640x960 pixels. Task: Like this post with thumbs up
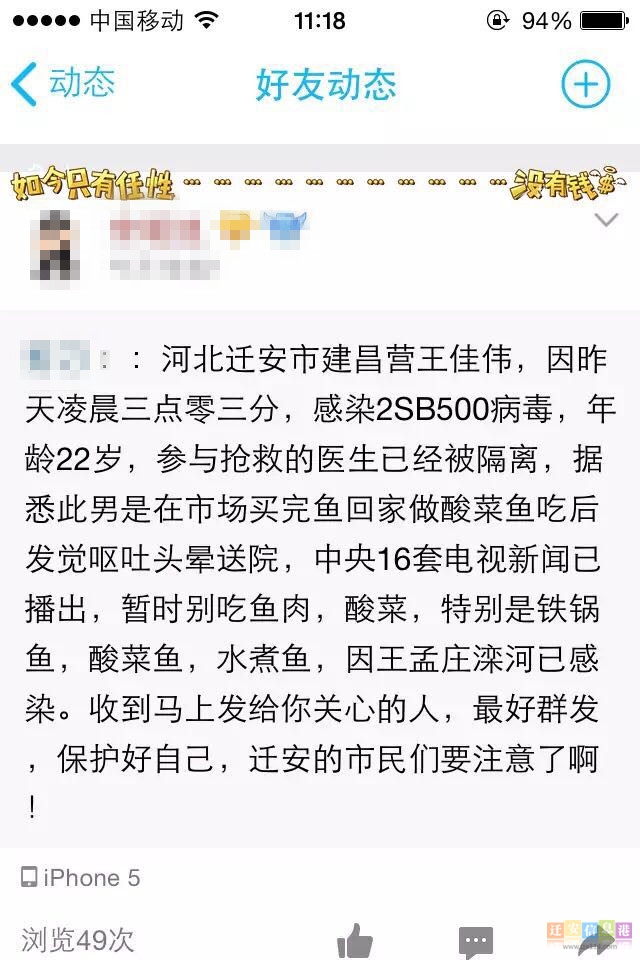pyautogui.click(x=355, y=940)
